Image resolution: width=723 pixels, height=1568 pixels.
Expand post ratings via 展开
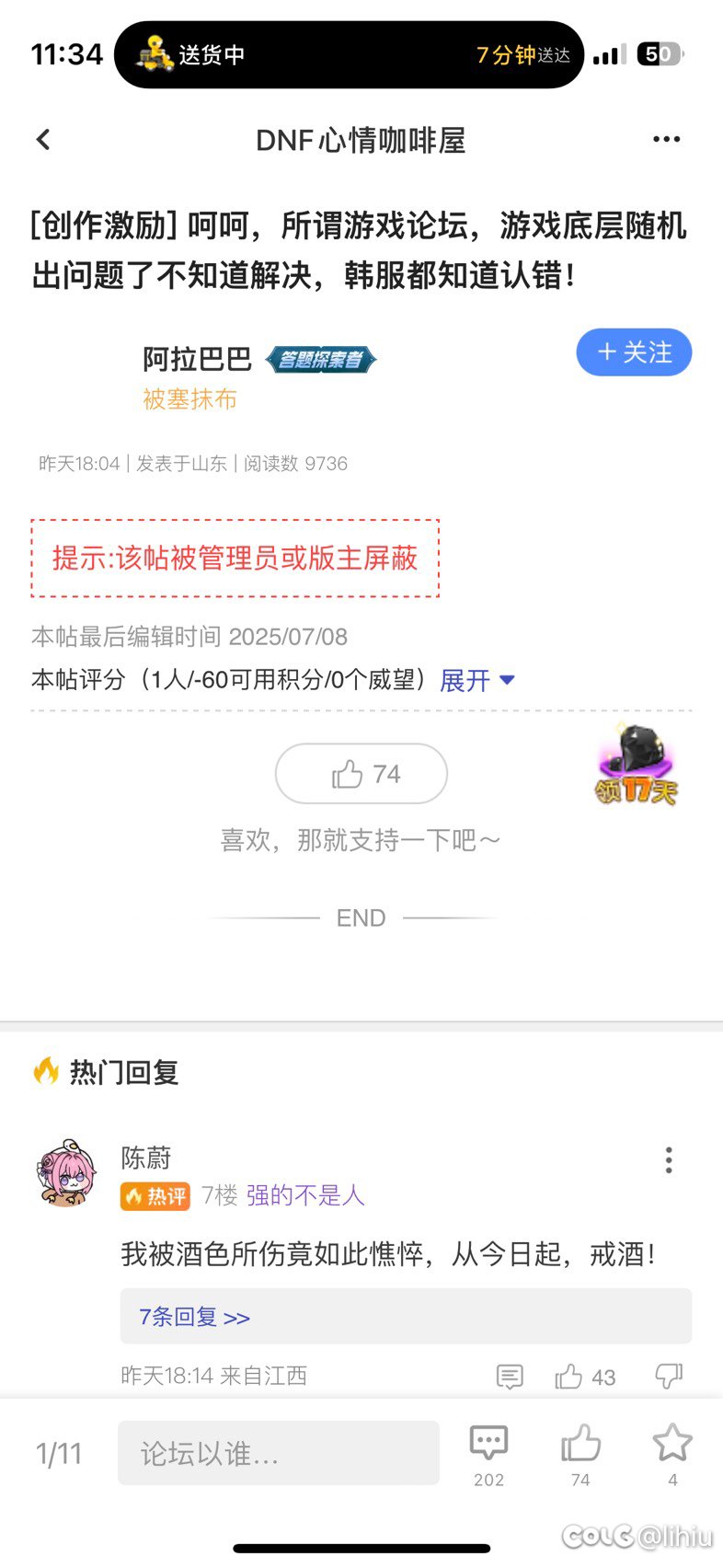point(476,680)
